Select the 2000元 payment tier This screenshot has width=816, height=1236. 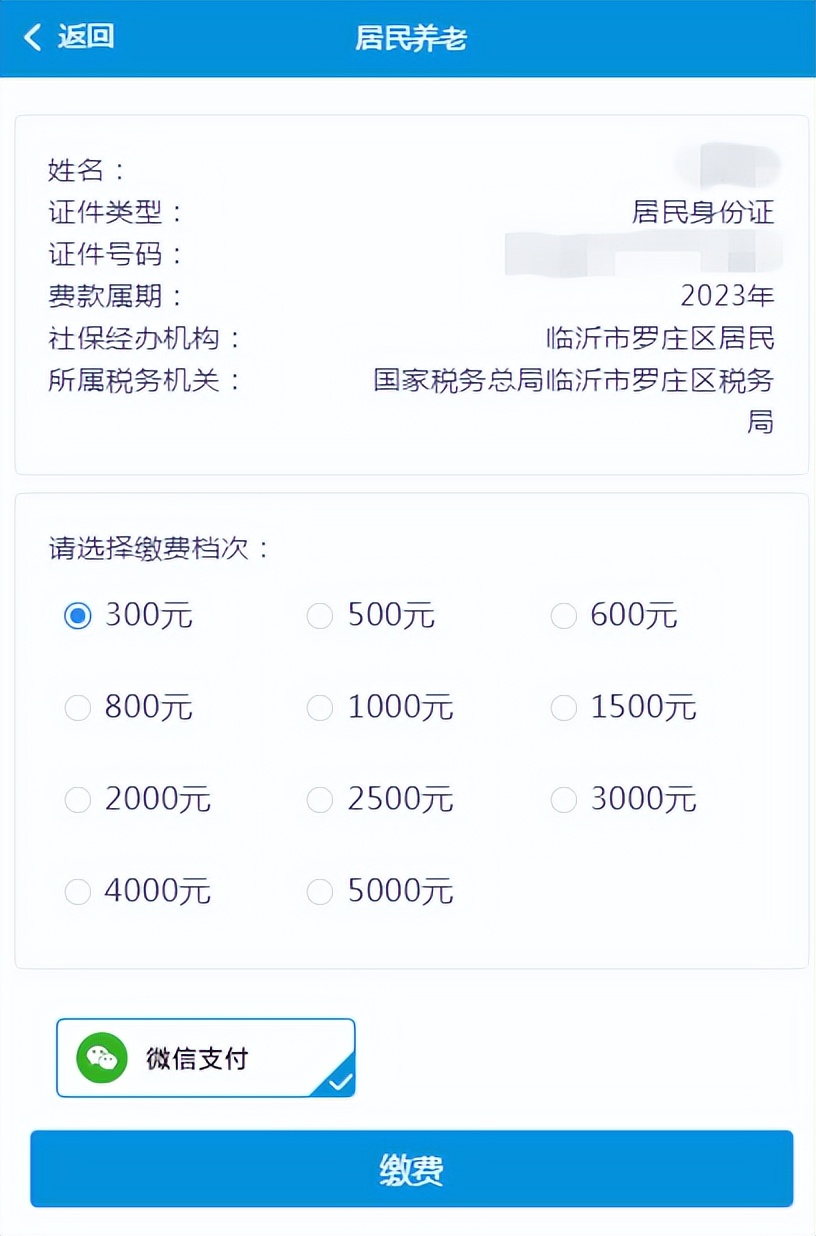point(77,799)
